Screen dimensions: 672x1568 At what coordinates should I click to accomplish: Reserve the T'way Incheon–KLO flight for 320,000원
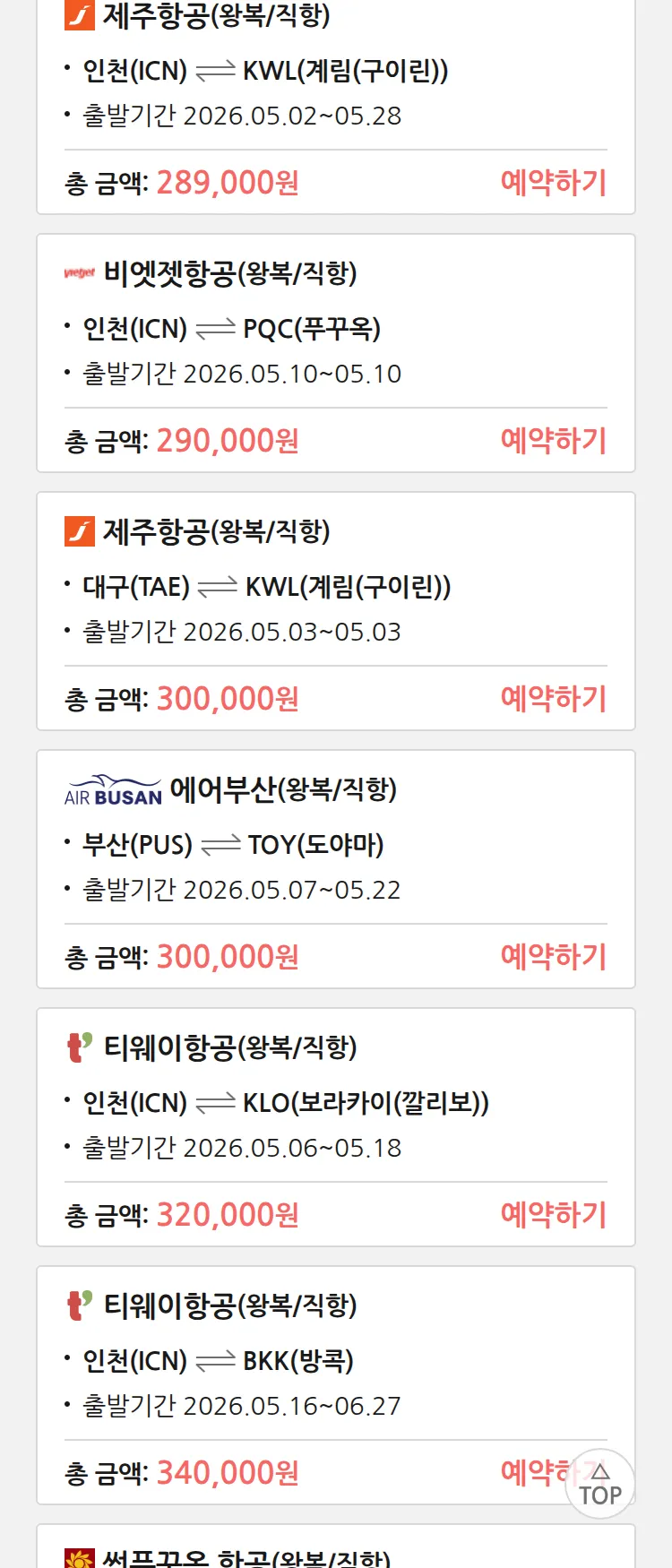pos(553,1215)
